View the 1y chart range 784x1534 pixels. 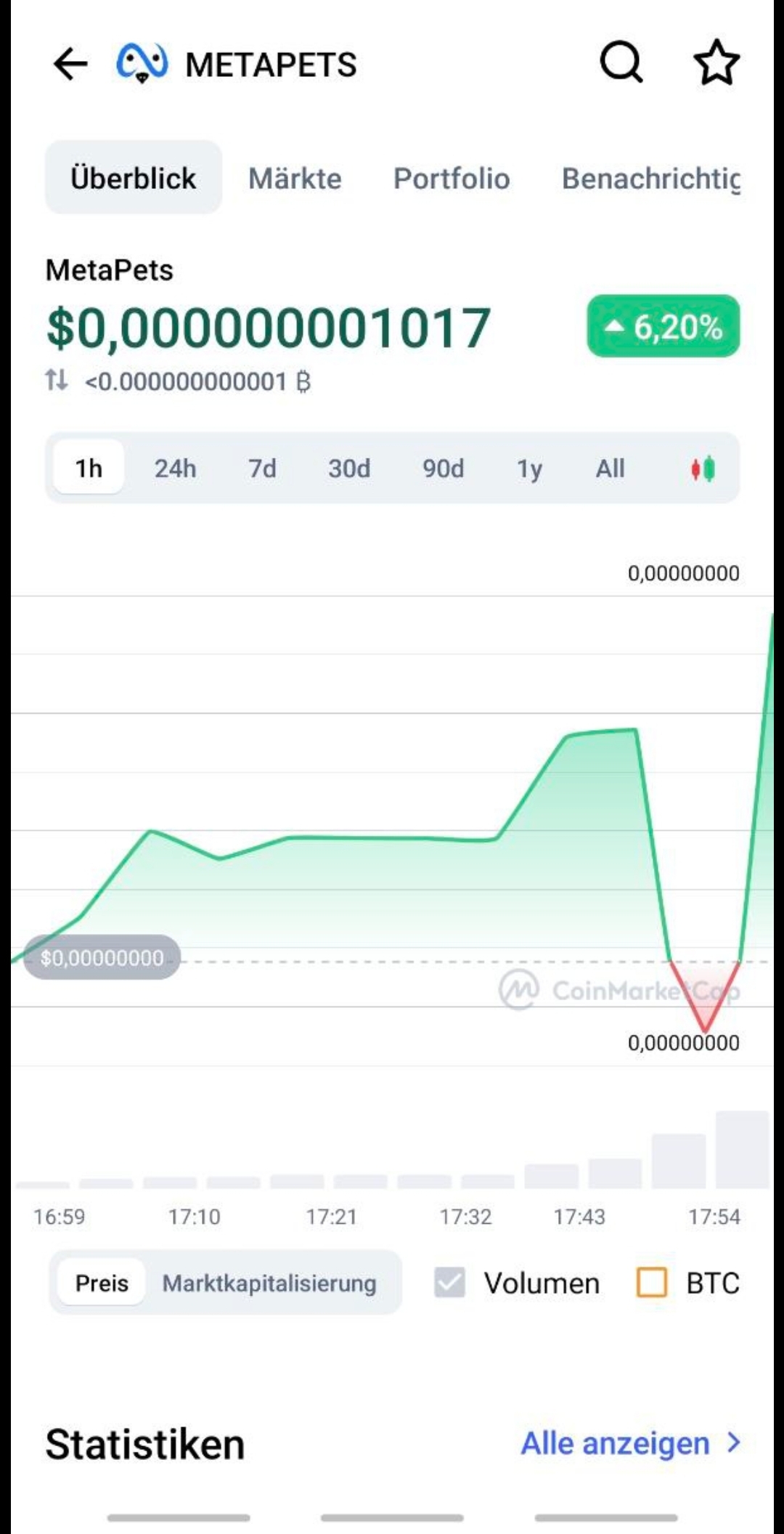(x=529, y=468)
